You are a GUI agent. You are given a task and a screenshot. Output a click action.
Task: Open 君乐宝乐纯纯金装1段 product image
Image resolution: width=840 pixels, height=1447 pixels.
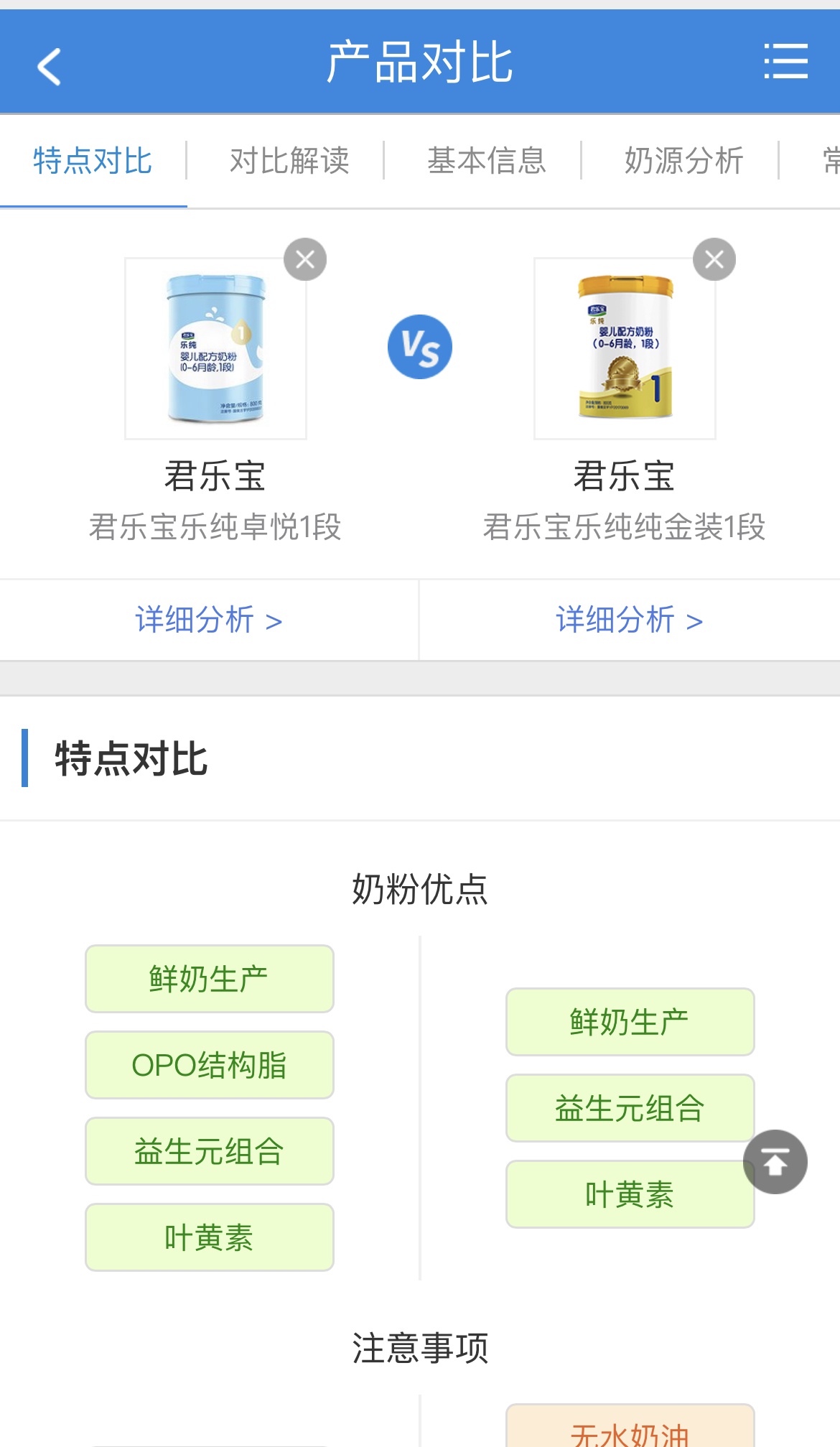pos(625,348)
